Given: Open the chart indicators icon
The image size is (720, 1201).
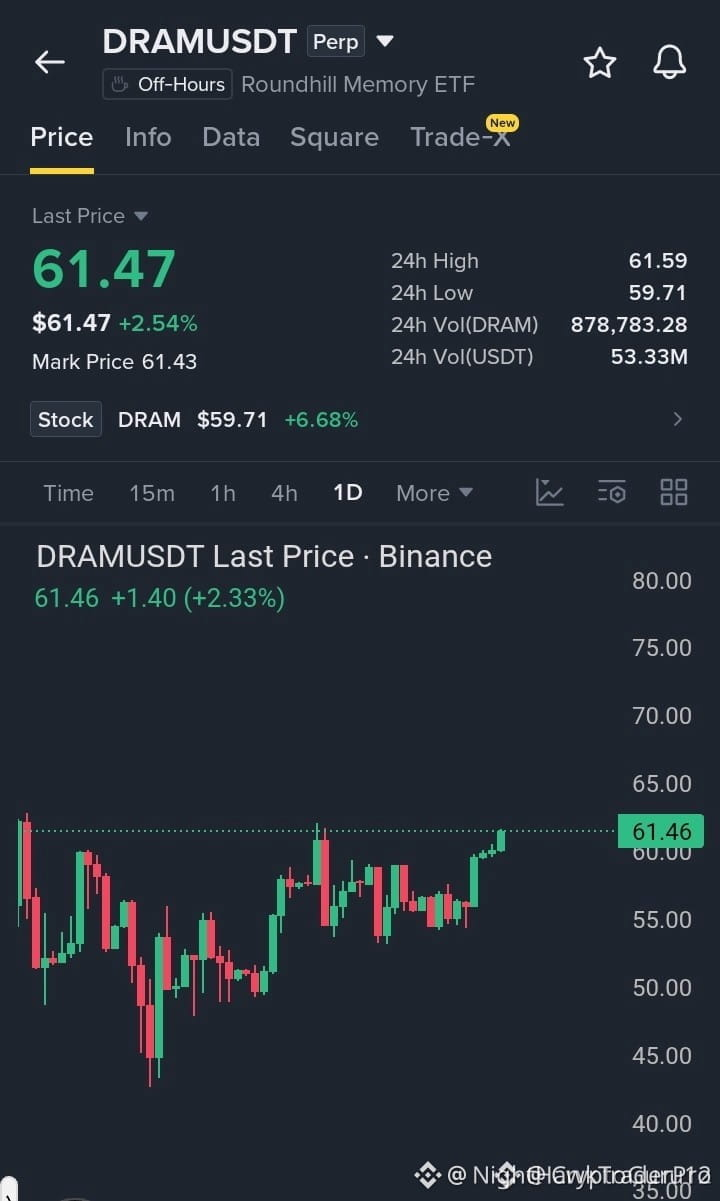Looking at the screenshot, I should coord(550,492).
